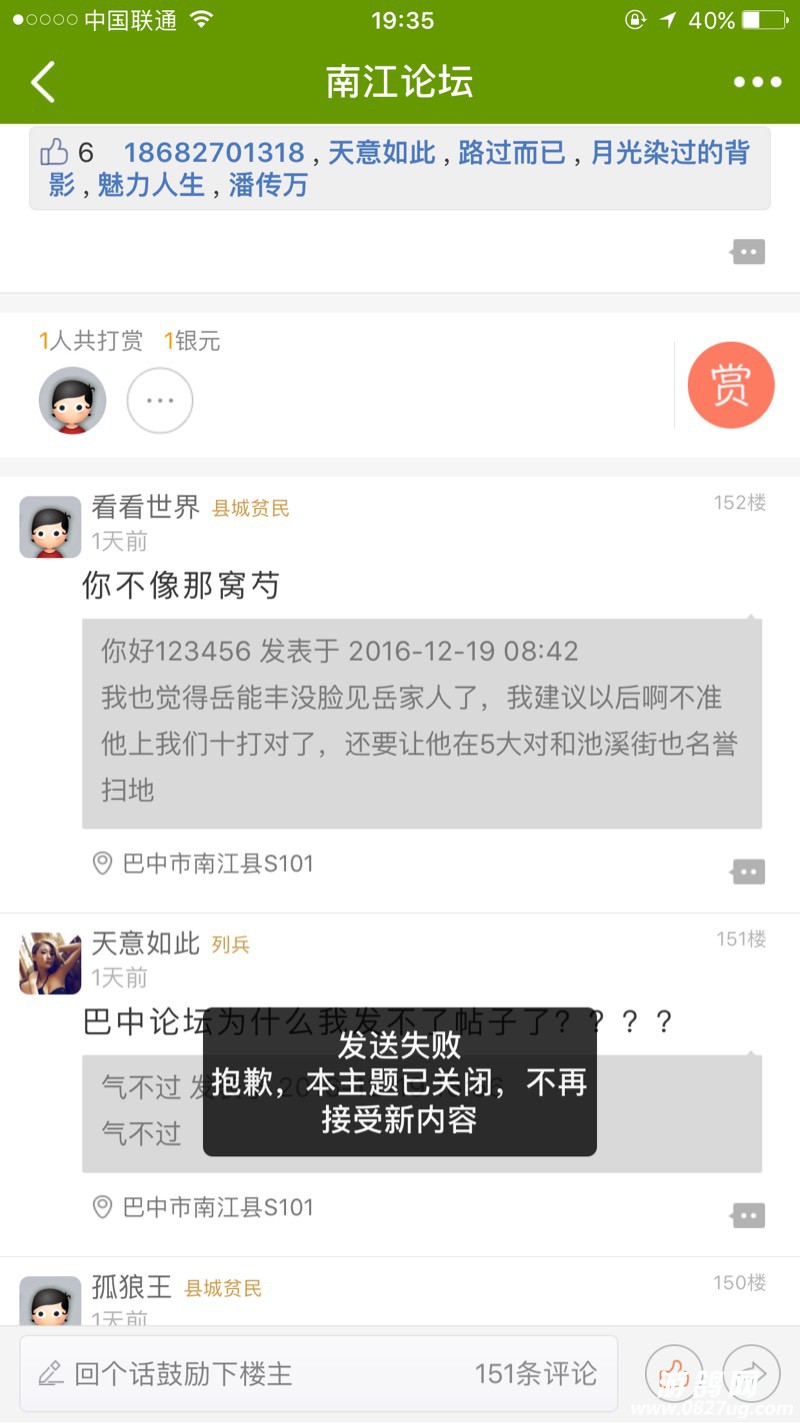Like the post from bottom bar
This screenshot has height=1423, width=800.
[674, 1373]
